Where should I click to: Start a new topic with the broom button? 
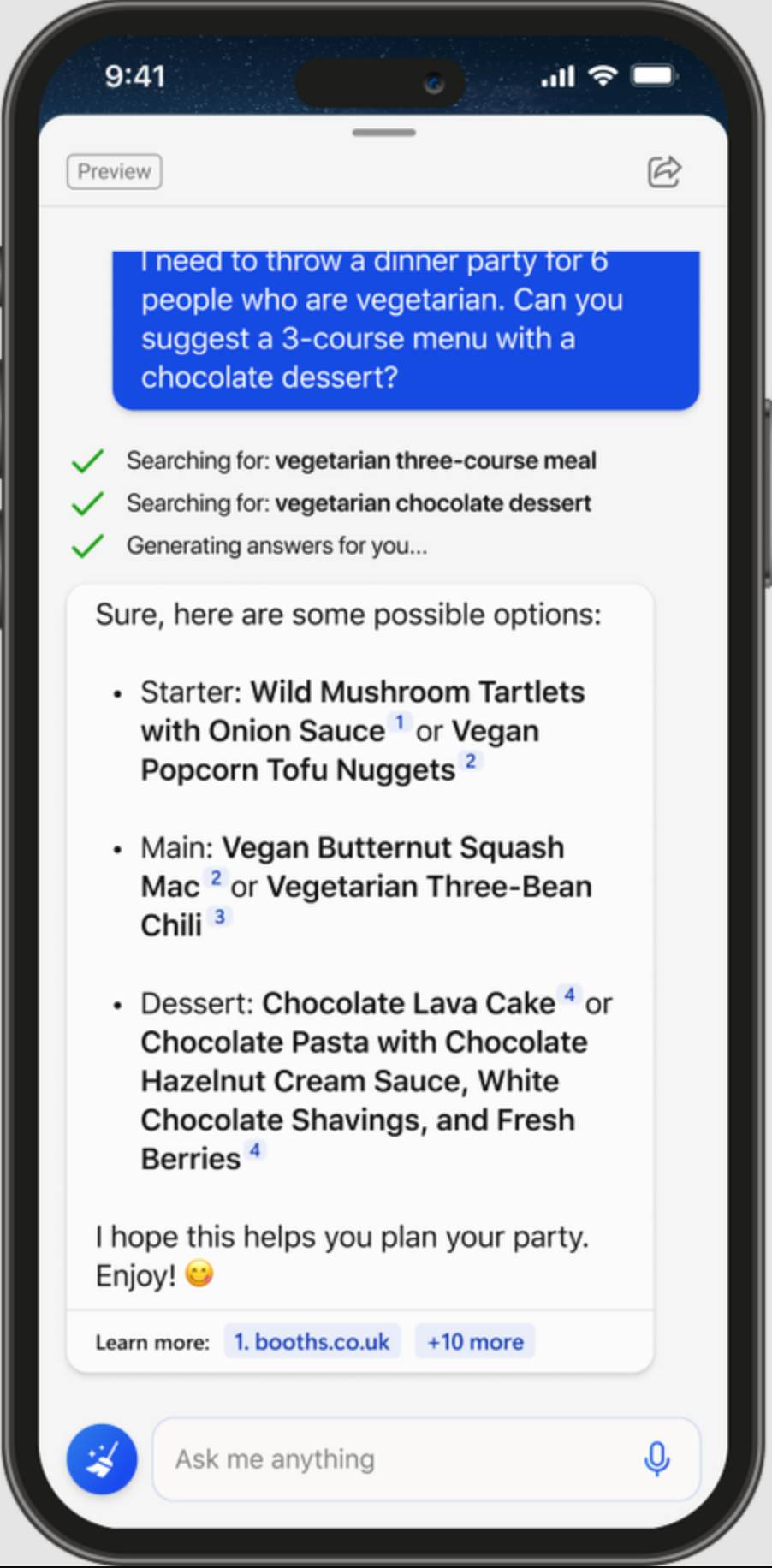102,1459
